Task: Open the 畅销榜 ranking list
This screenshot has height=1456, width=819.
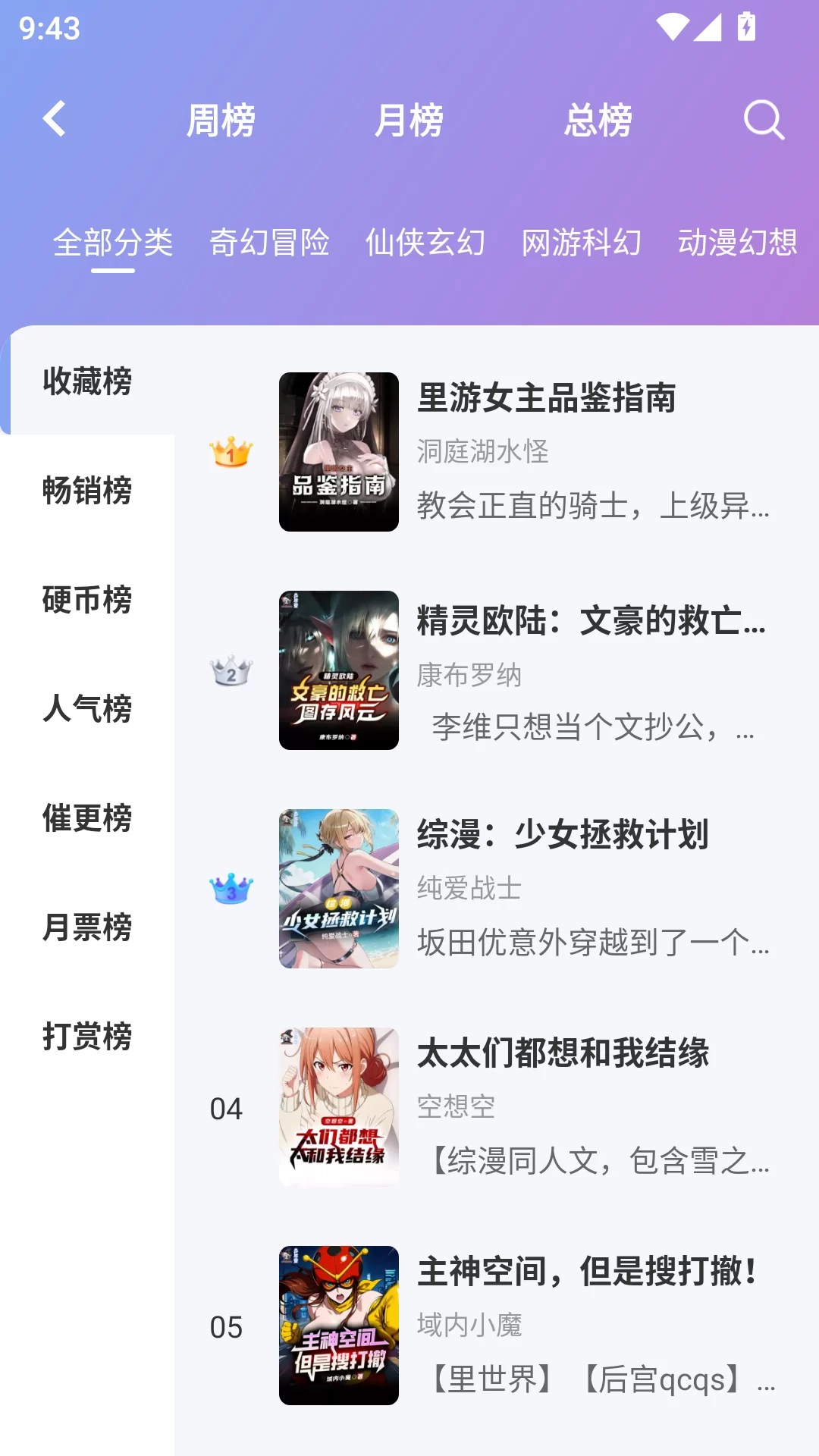Action: pyautogui.click(x=87, y=493)
